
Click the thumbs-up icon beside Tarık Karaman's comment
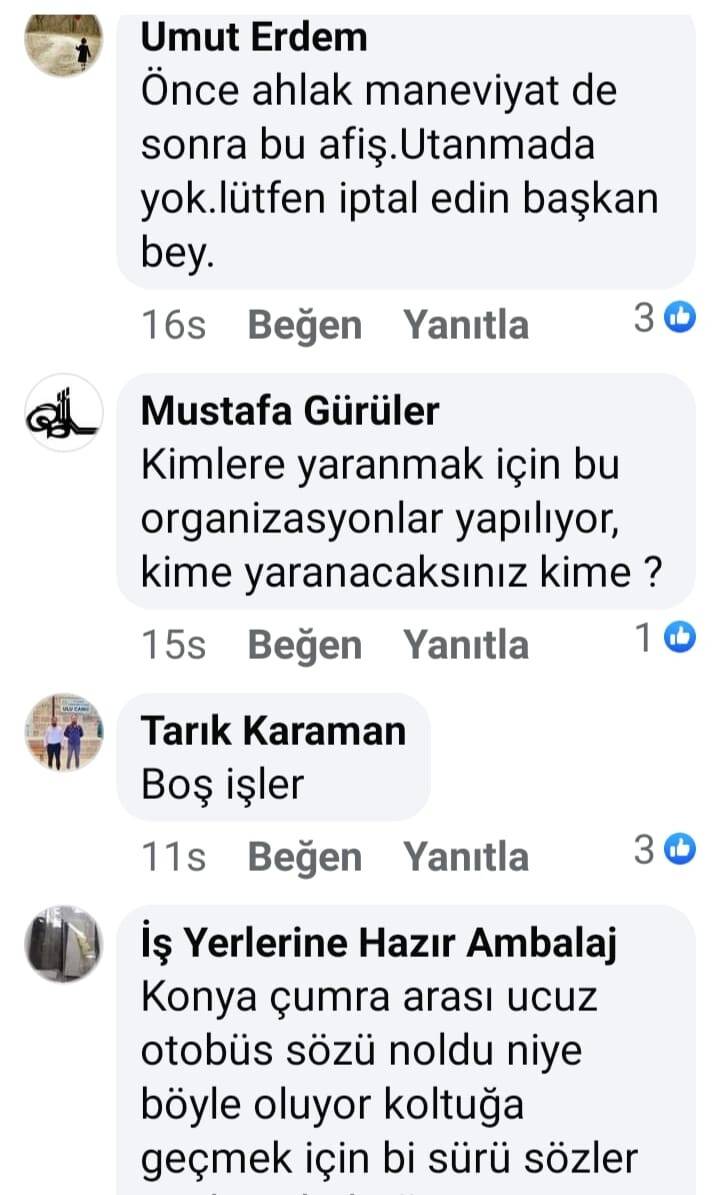(679, 849)
